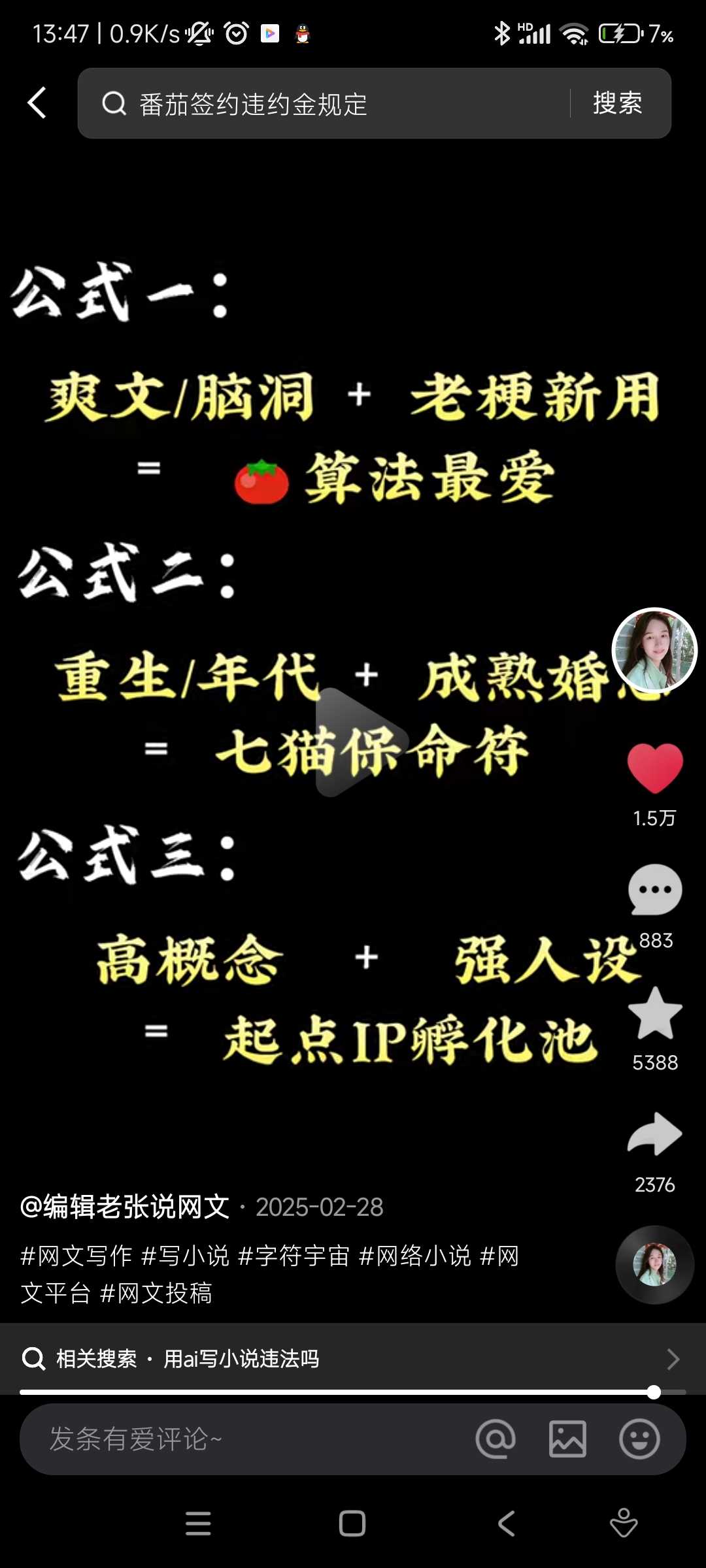Viewport: 706px width, 1568px height.
Task: Share this video via the arrow icon
Action: point(654,1134)
